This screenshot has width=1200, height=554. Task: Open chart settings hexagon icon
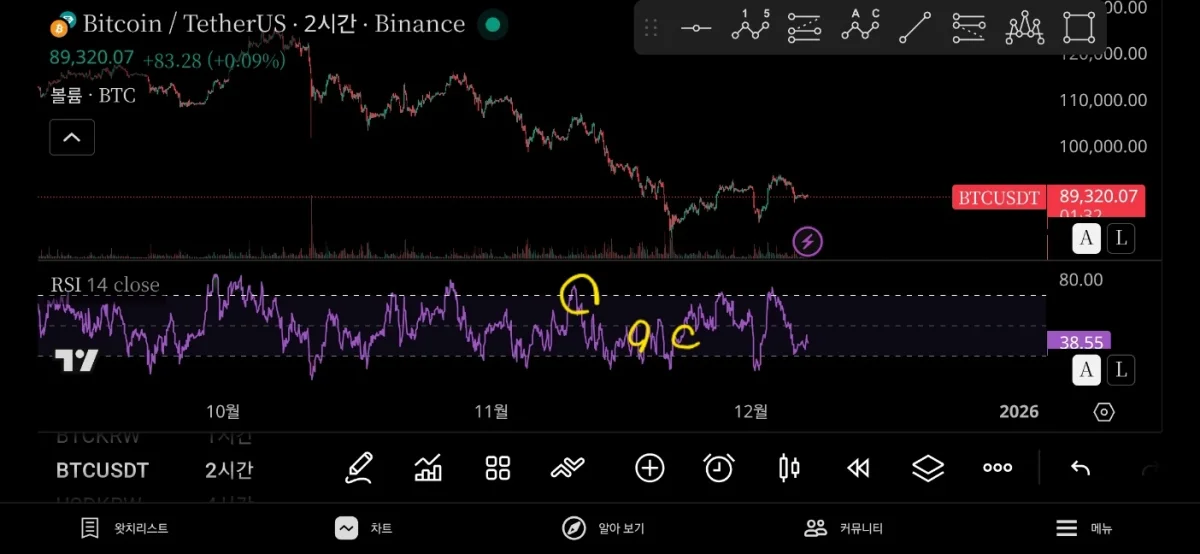[1104, 412]
